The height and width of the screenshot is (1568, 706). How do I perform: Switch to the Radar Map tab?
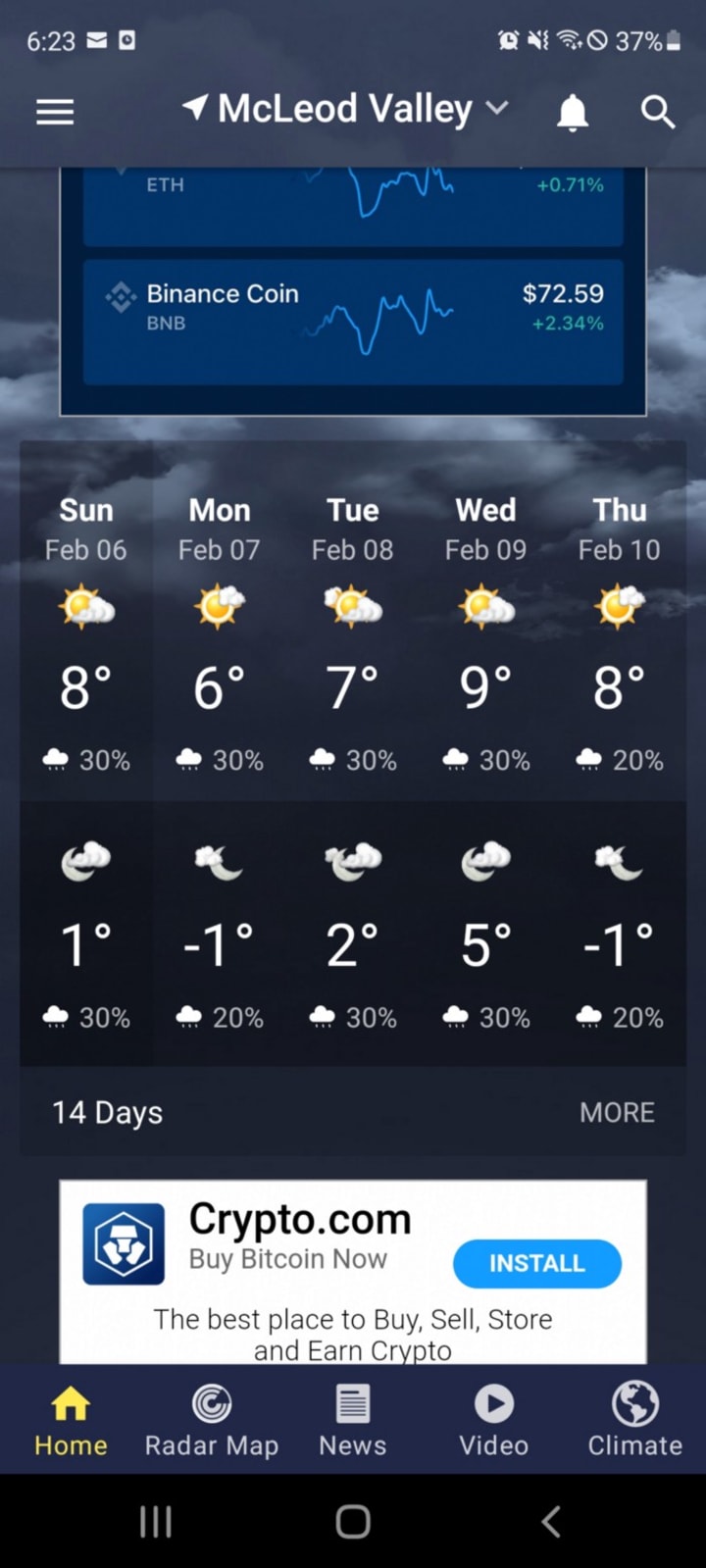point(212,1420)
